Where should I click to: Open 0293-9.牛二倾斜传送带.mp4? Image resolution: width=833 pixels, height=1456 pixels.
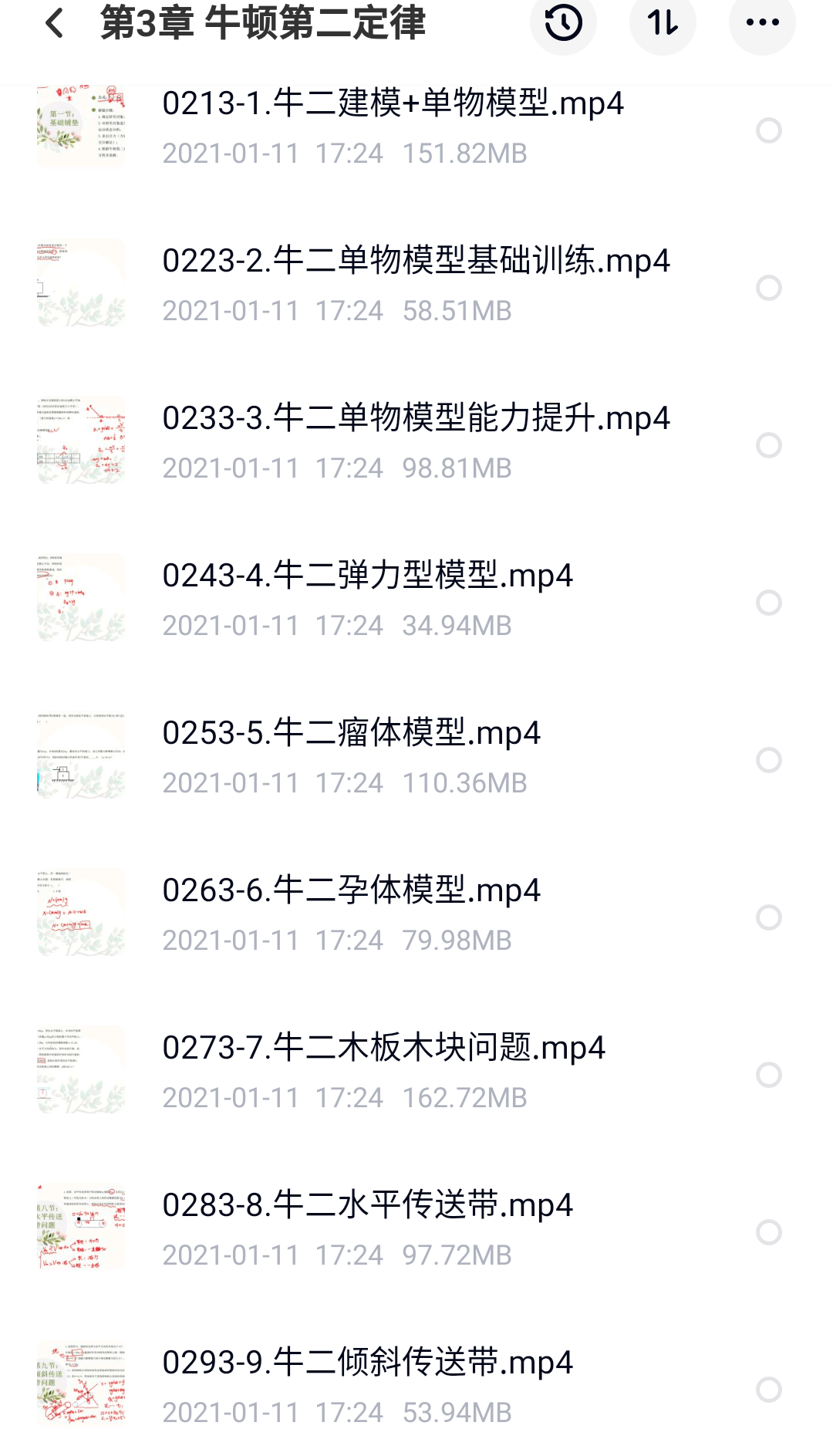pos(367,1363)
